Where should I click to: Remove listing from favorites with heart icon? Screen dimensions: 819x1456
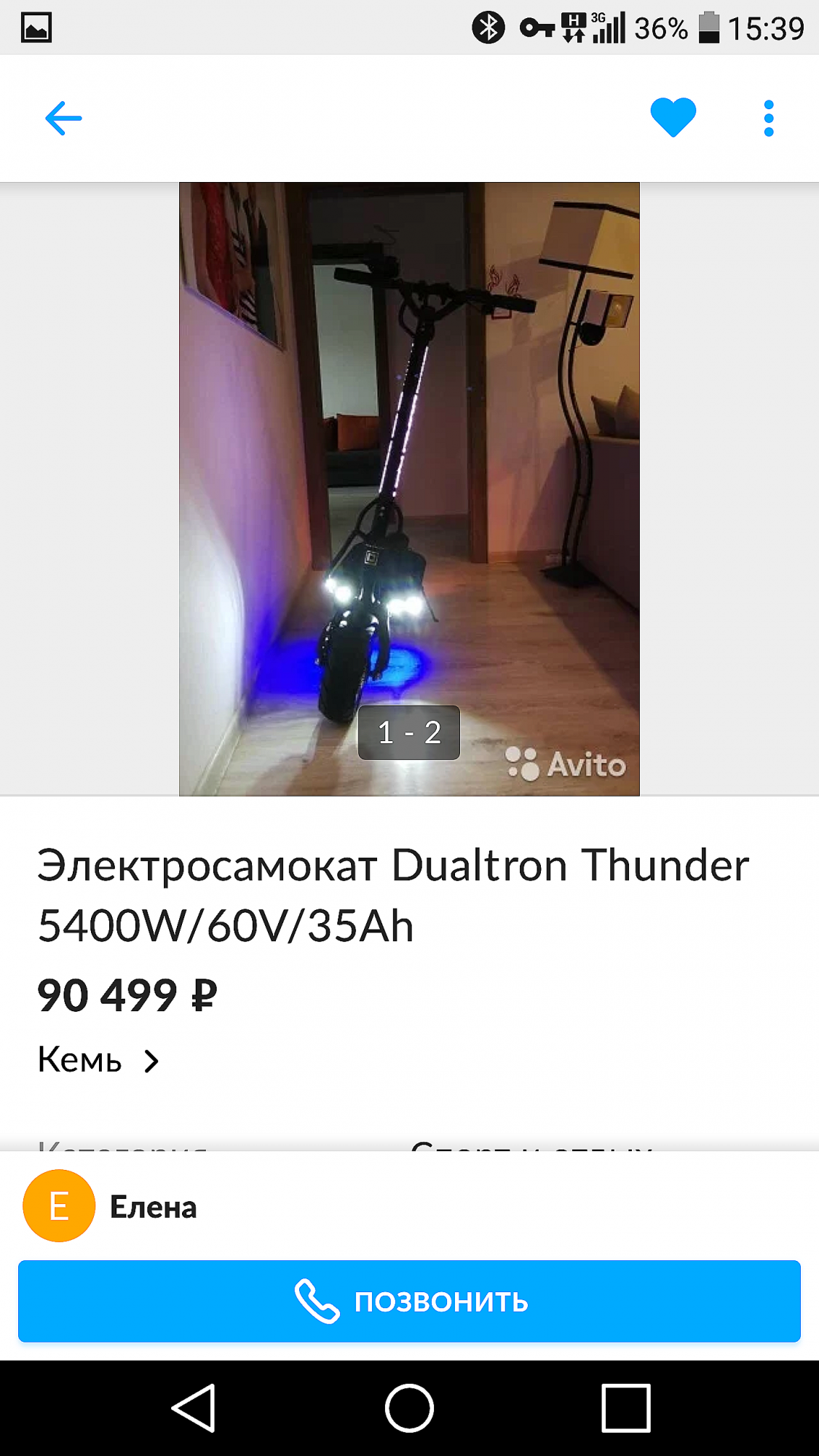[673, 117]
